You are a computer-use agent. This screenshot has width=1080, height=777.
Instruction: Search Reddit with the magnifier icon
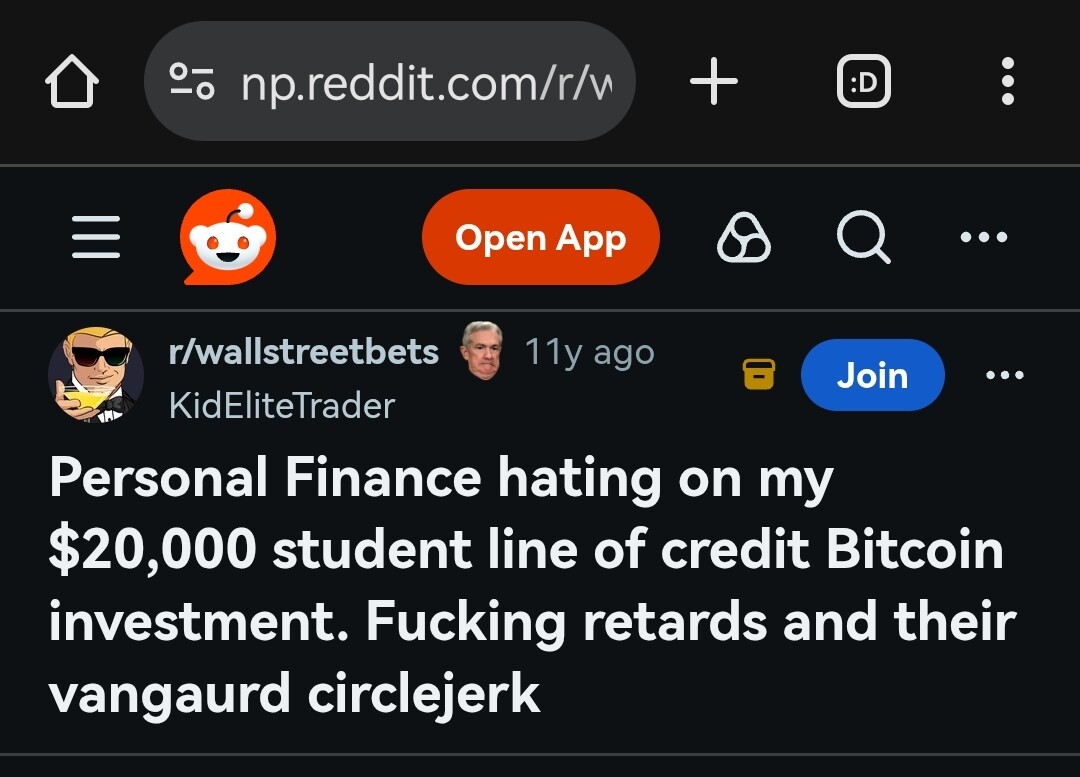tap(862, 238)
